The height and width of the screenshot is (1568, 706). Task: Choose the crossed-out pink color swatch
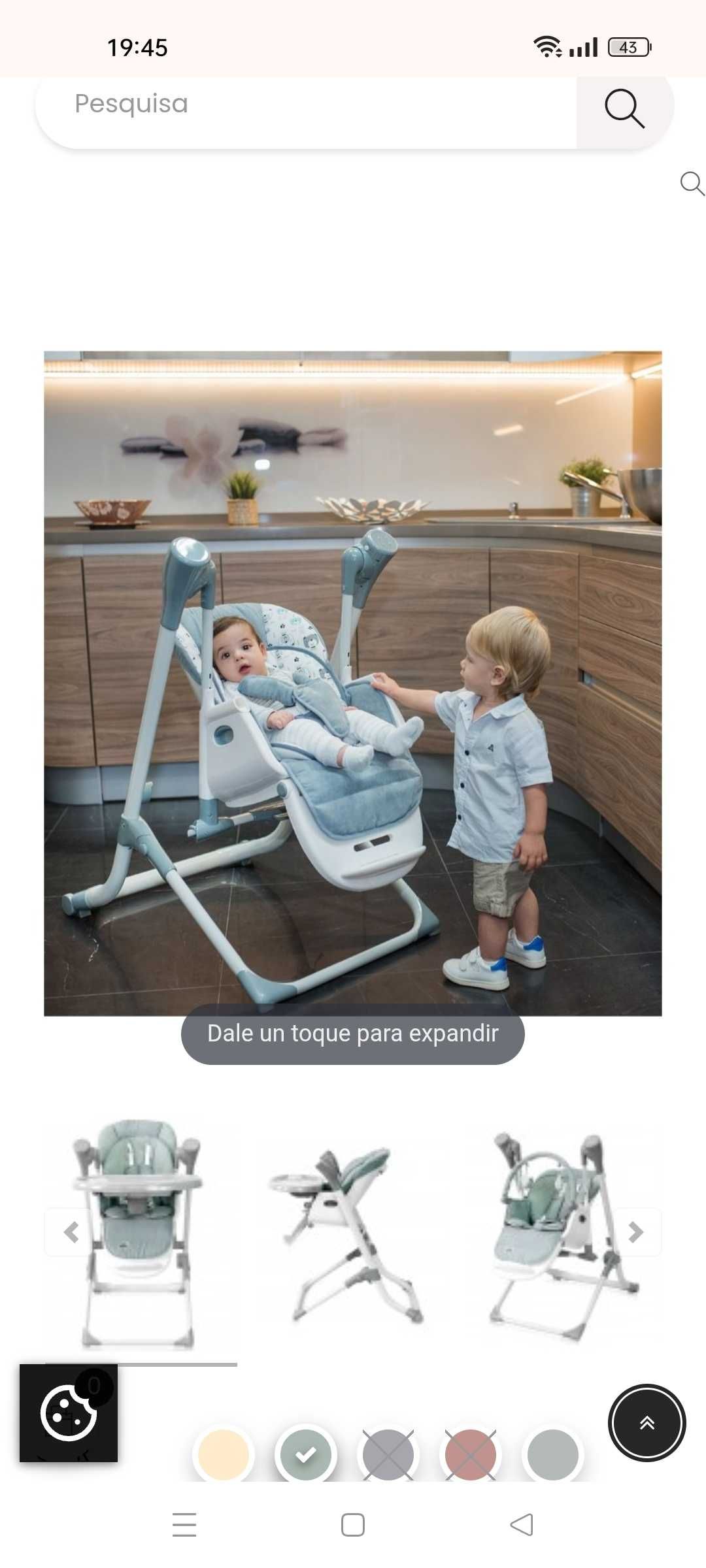[x=471, y=1454]
